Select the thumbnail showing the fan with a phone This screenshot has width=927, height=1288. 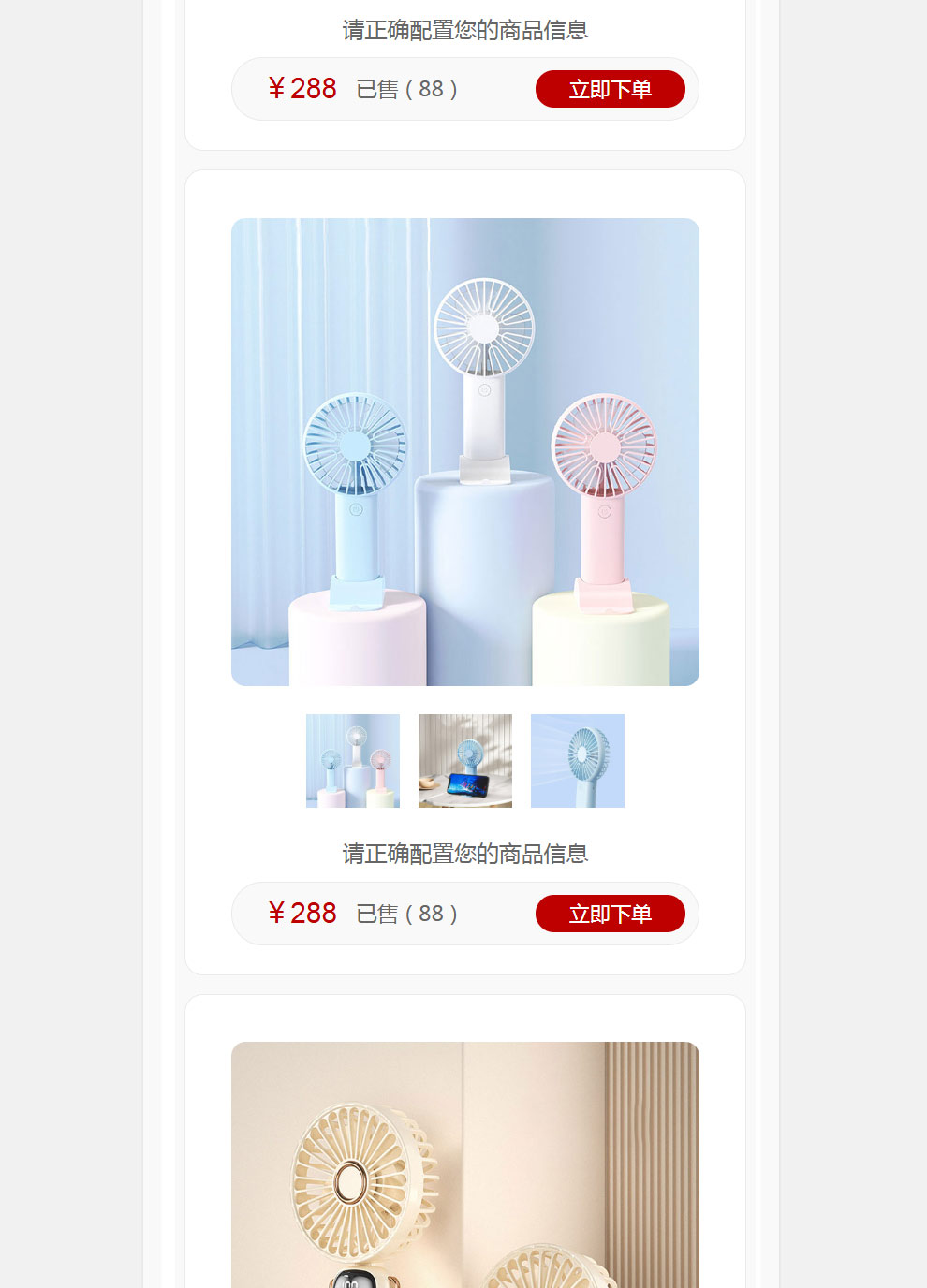(465, 760)
